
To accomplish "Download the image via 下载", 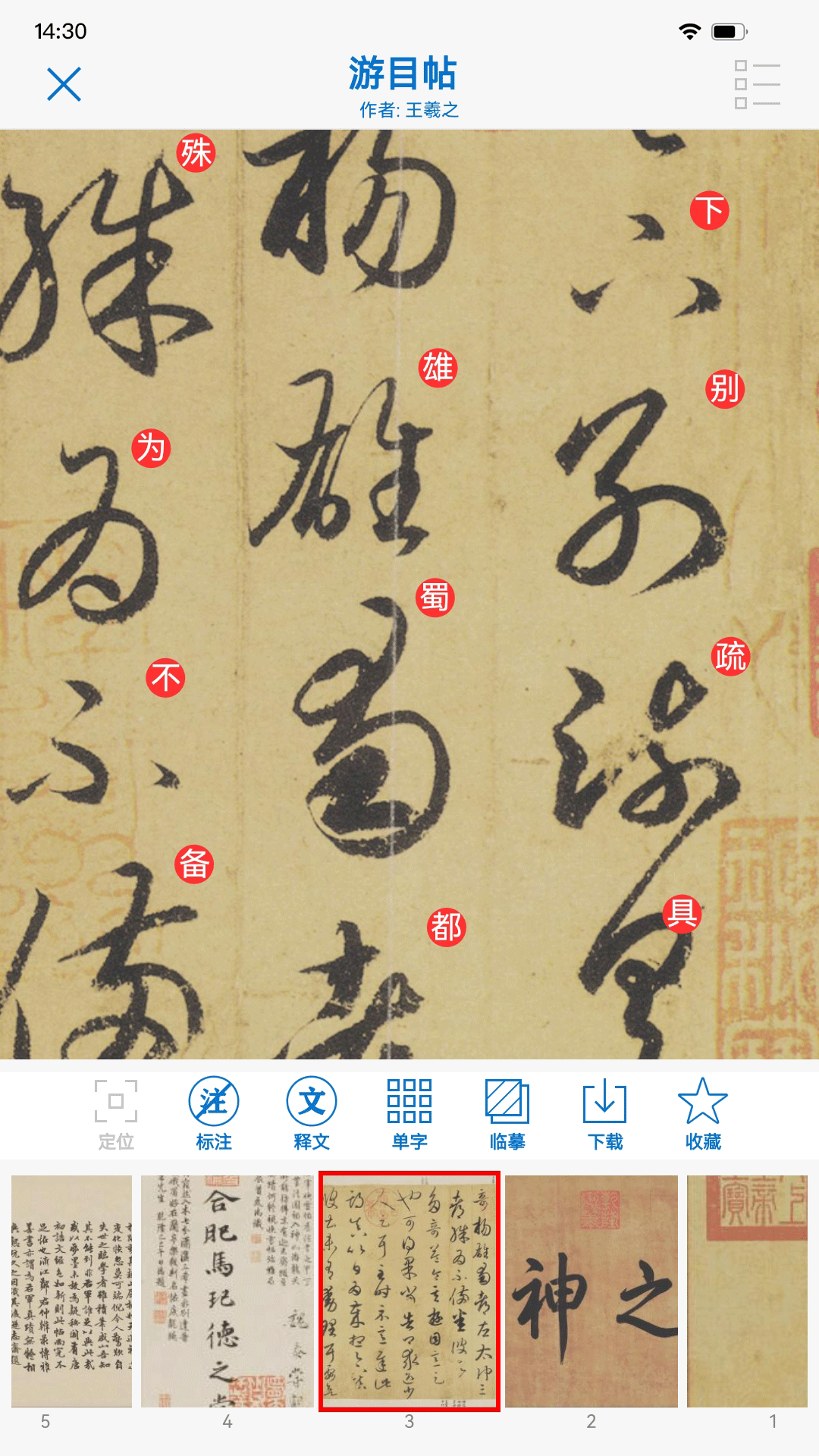I will 604,1113.
